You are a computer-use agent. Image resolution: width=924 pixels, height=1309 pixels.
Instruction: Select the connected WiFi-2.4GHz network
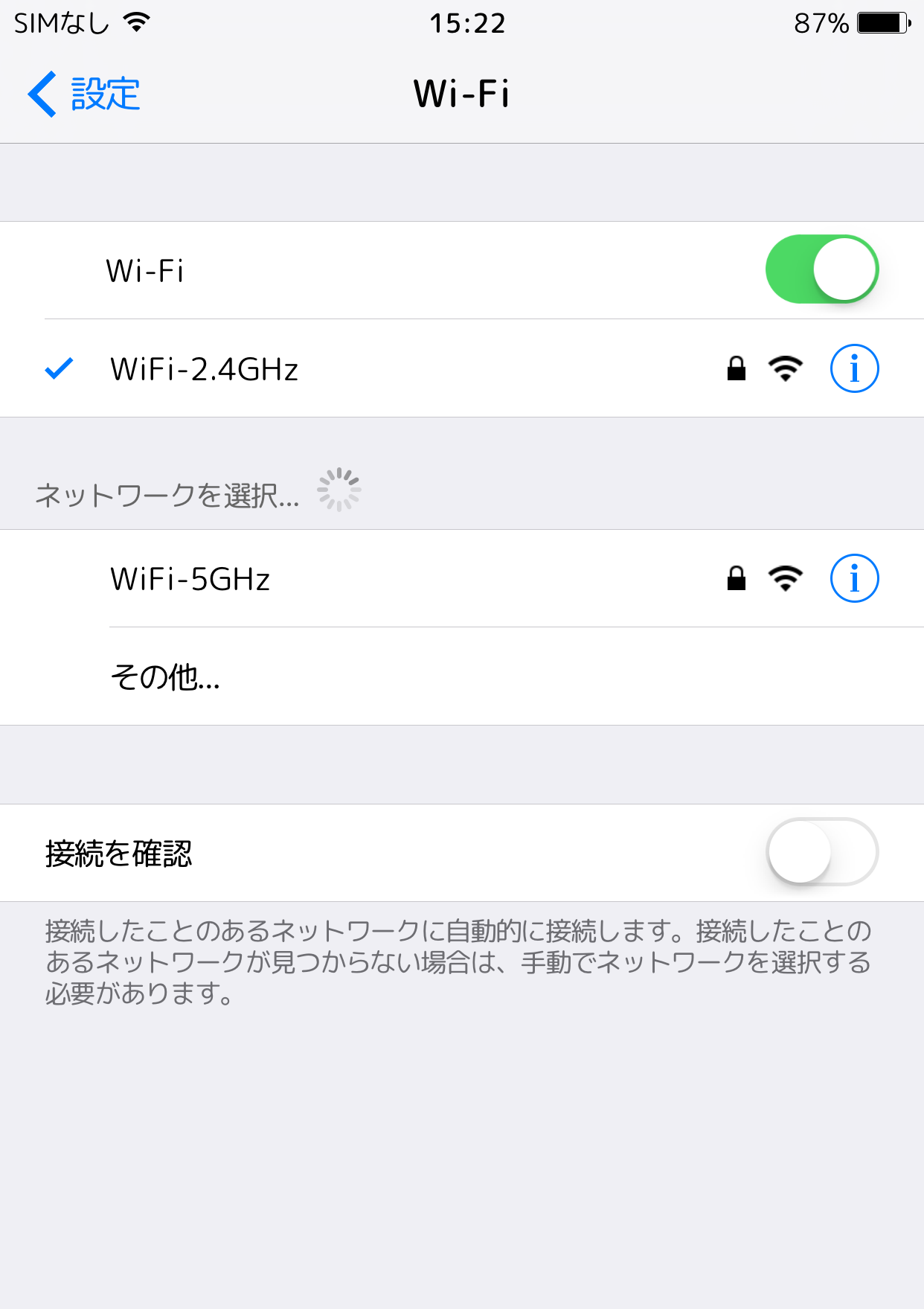pos(205,369)
